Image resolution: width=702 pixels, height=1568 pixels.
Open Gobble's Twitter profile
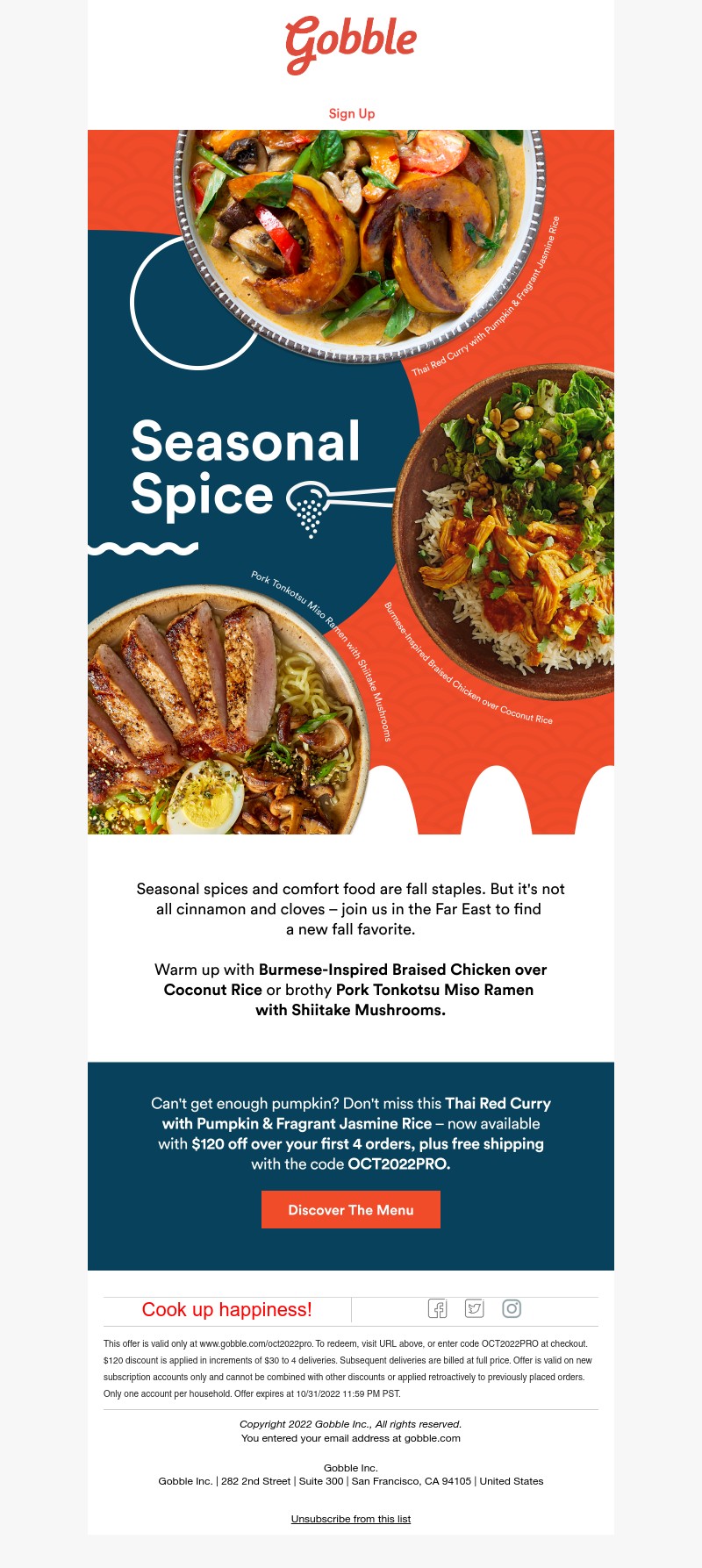(x=475, y=1308)
